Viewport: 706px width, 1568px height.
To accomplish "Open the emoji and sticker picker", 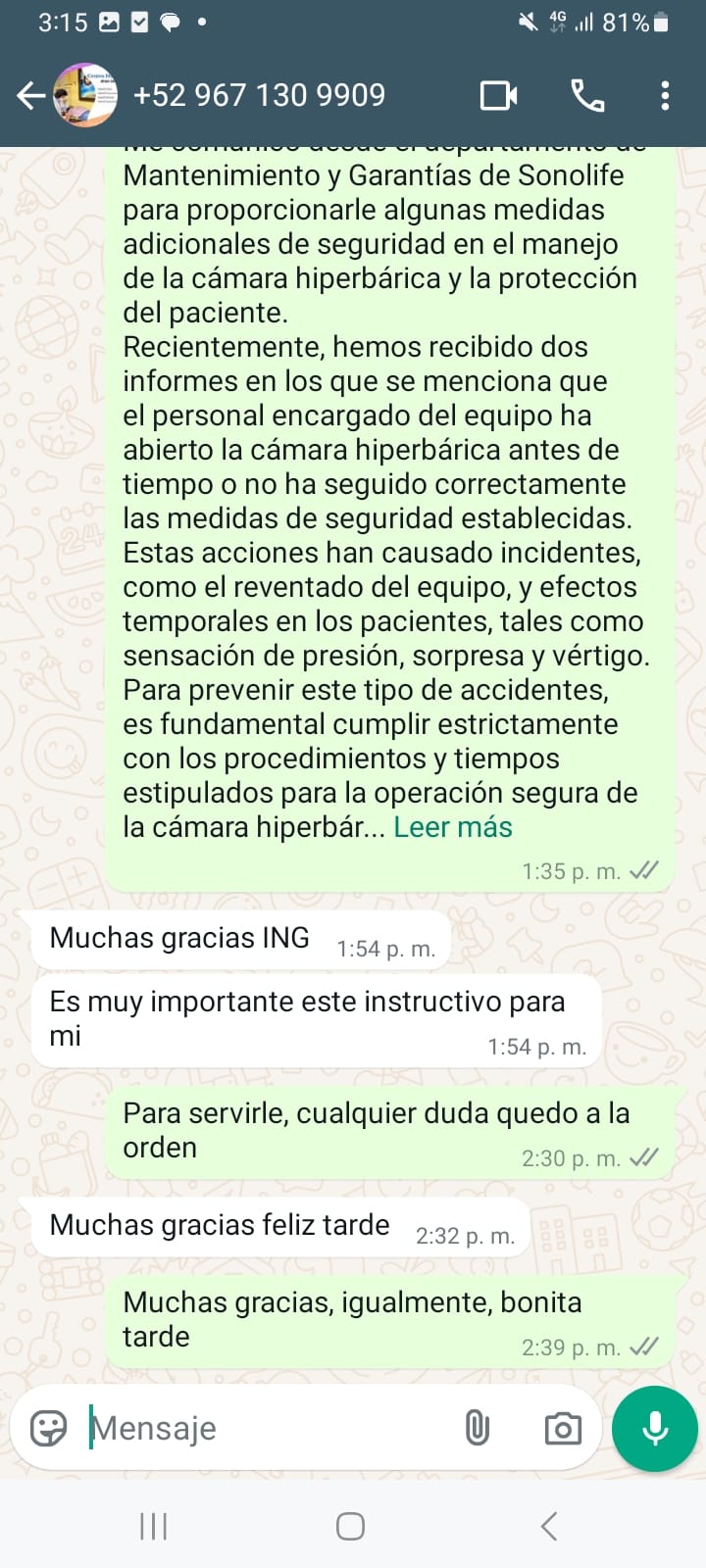I will 48,1428.
